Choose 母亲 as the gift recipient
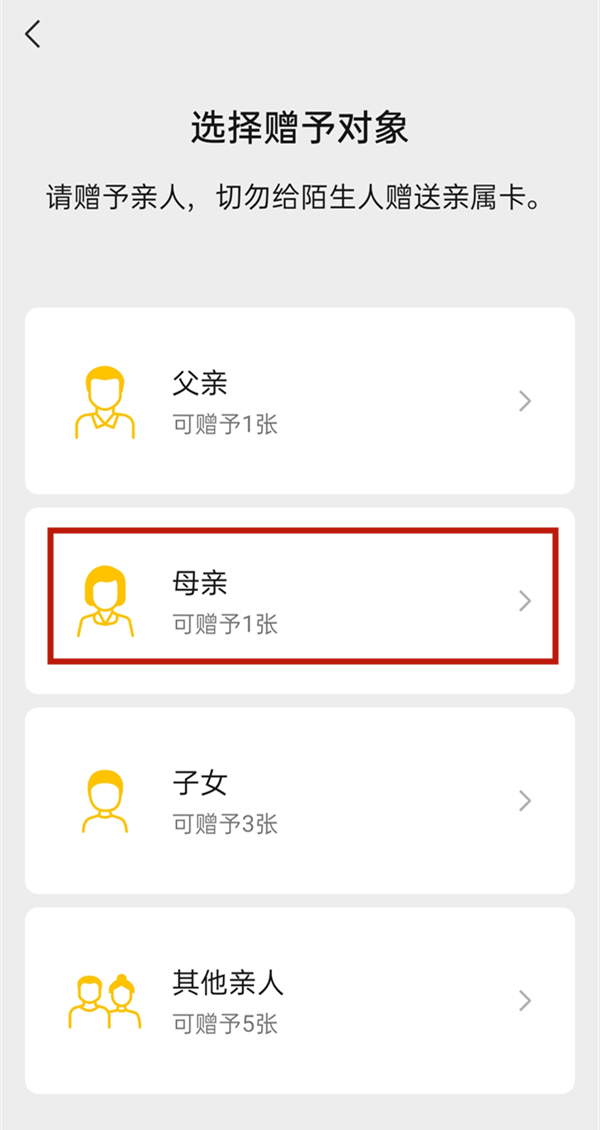Screen dimensions: 600x1130 tap(300, 600)
